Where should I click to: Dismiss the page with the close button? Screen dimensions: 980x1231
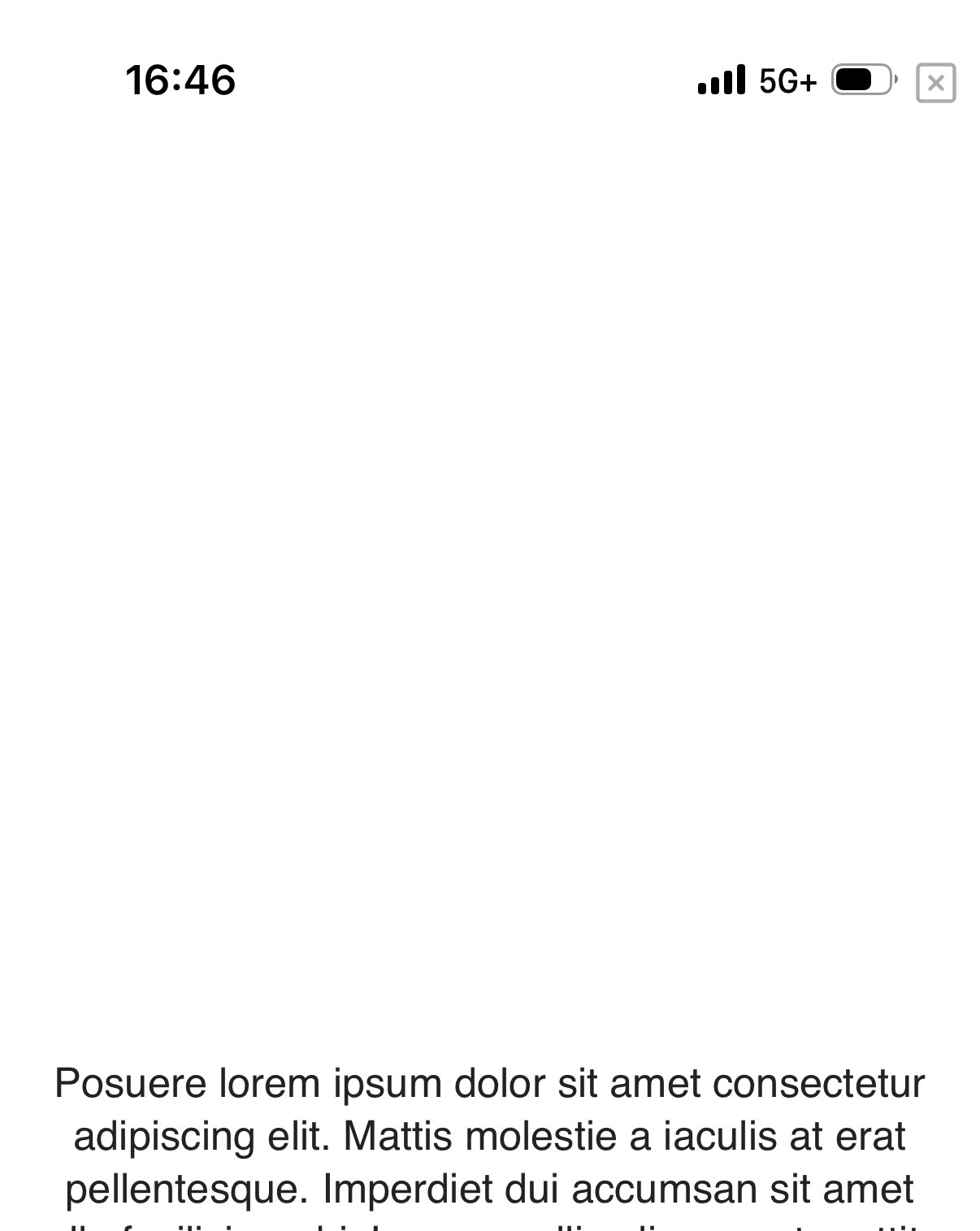pos(935,83)
